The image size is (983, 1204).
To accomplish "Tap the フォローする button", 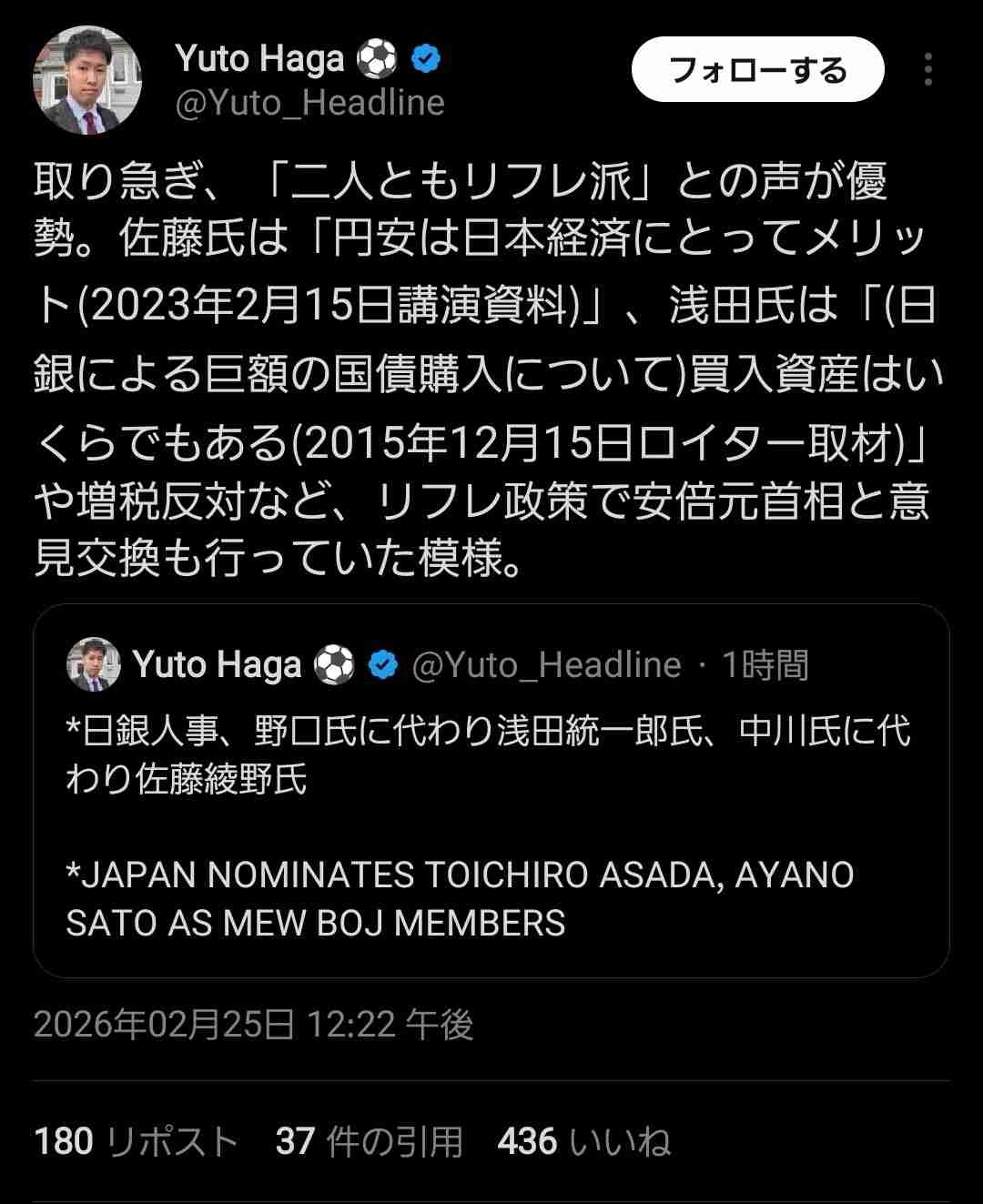I will 757,70.
